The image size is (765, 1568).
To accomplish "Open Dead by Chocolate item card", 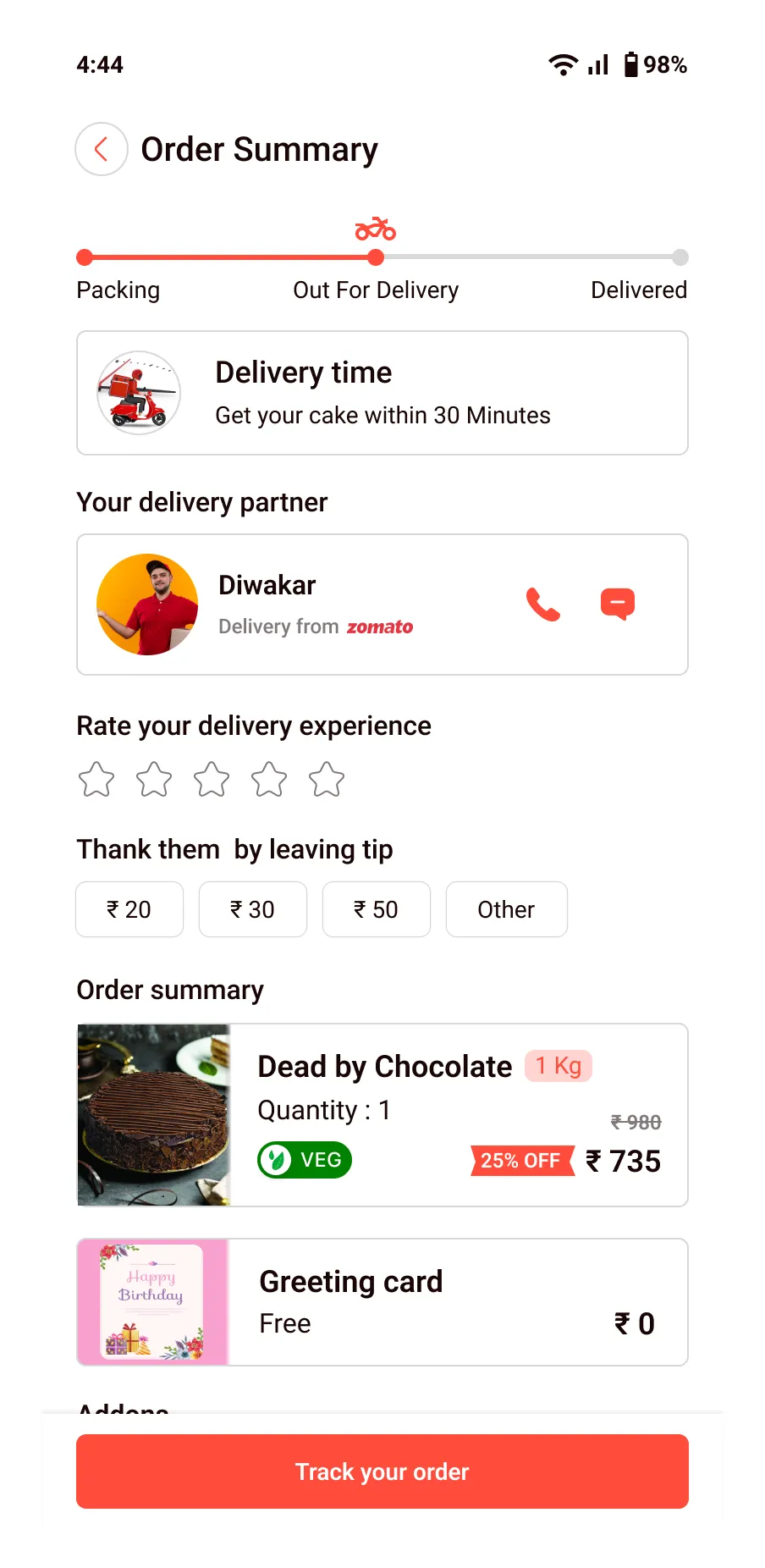I will click(x=382, y=1115).
